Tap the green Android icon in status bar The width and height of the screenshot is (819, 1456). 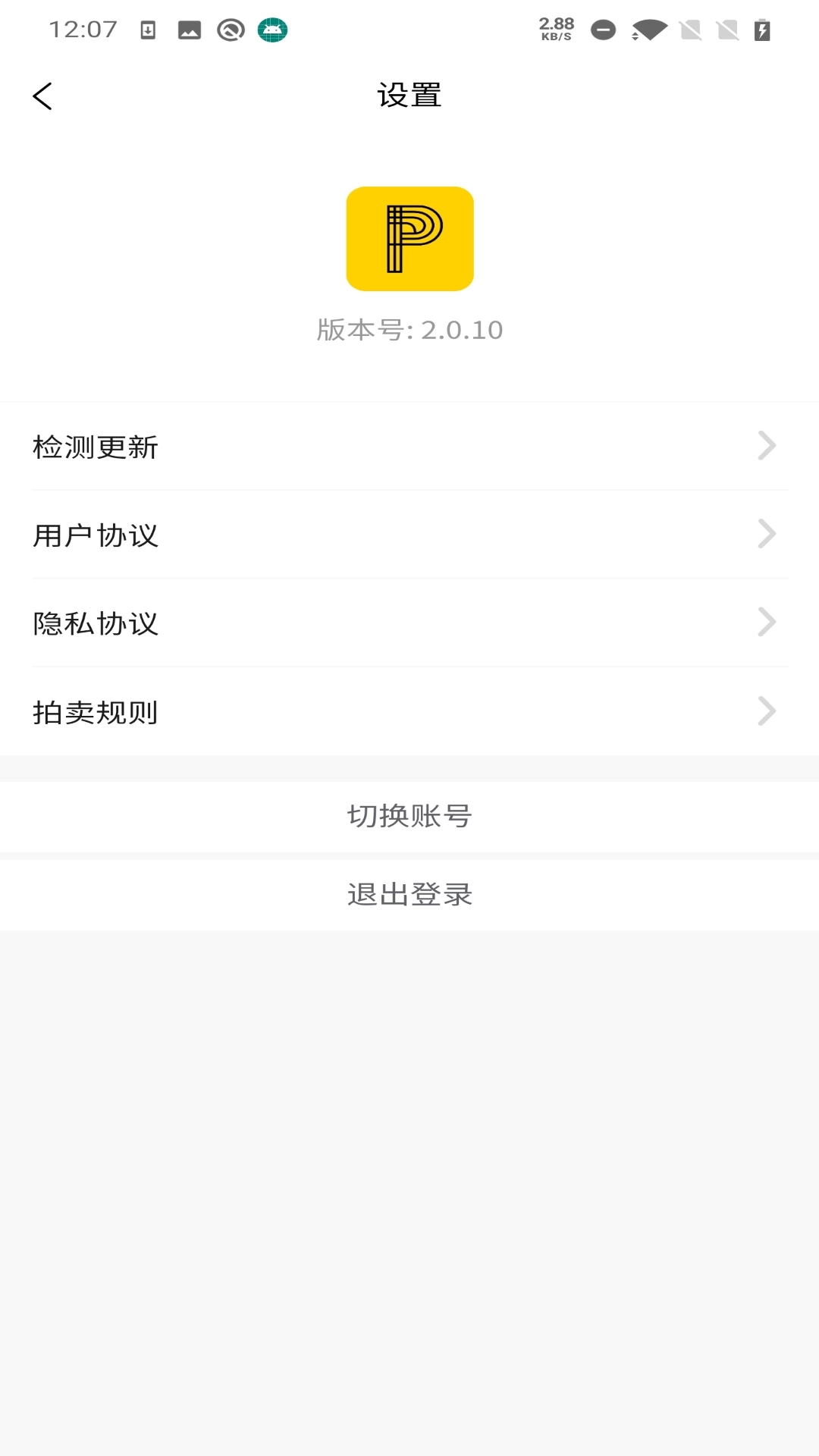click(271, 30)
